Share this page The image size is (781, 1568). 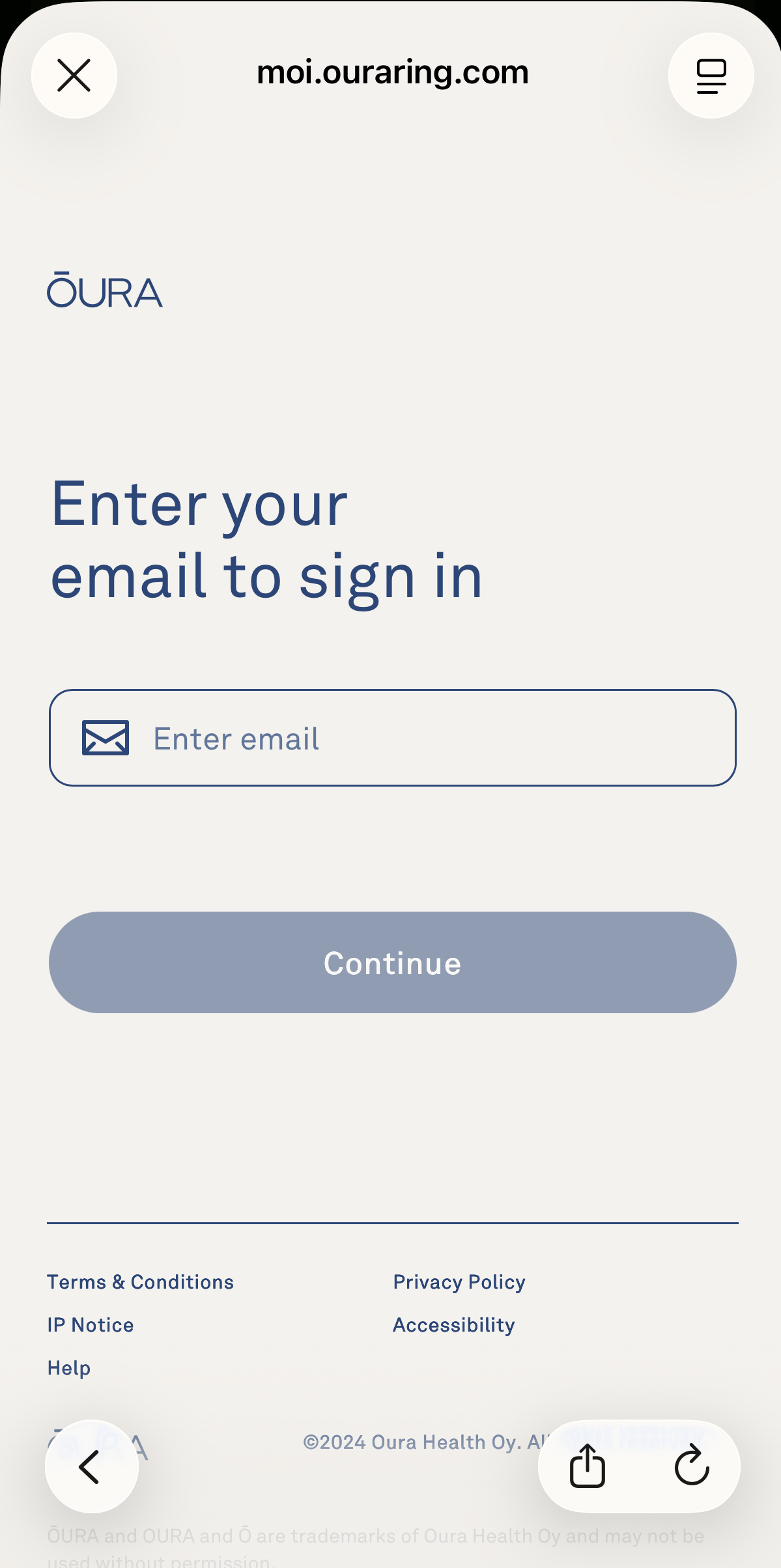(588, 1466)
